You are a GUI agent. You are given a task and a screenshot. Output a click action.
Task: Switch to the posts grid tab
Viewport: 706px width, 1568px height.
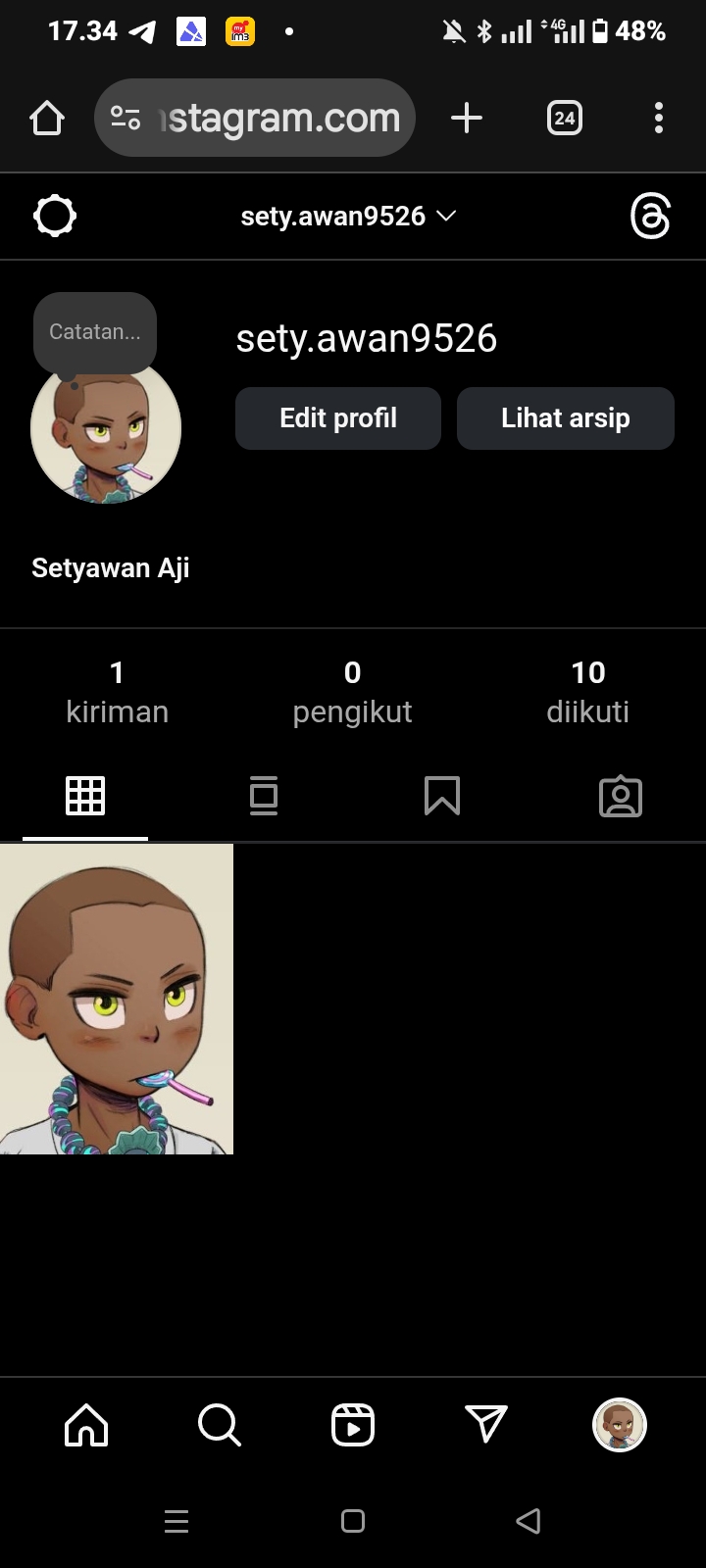[85, 797]
